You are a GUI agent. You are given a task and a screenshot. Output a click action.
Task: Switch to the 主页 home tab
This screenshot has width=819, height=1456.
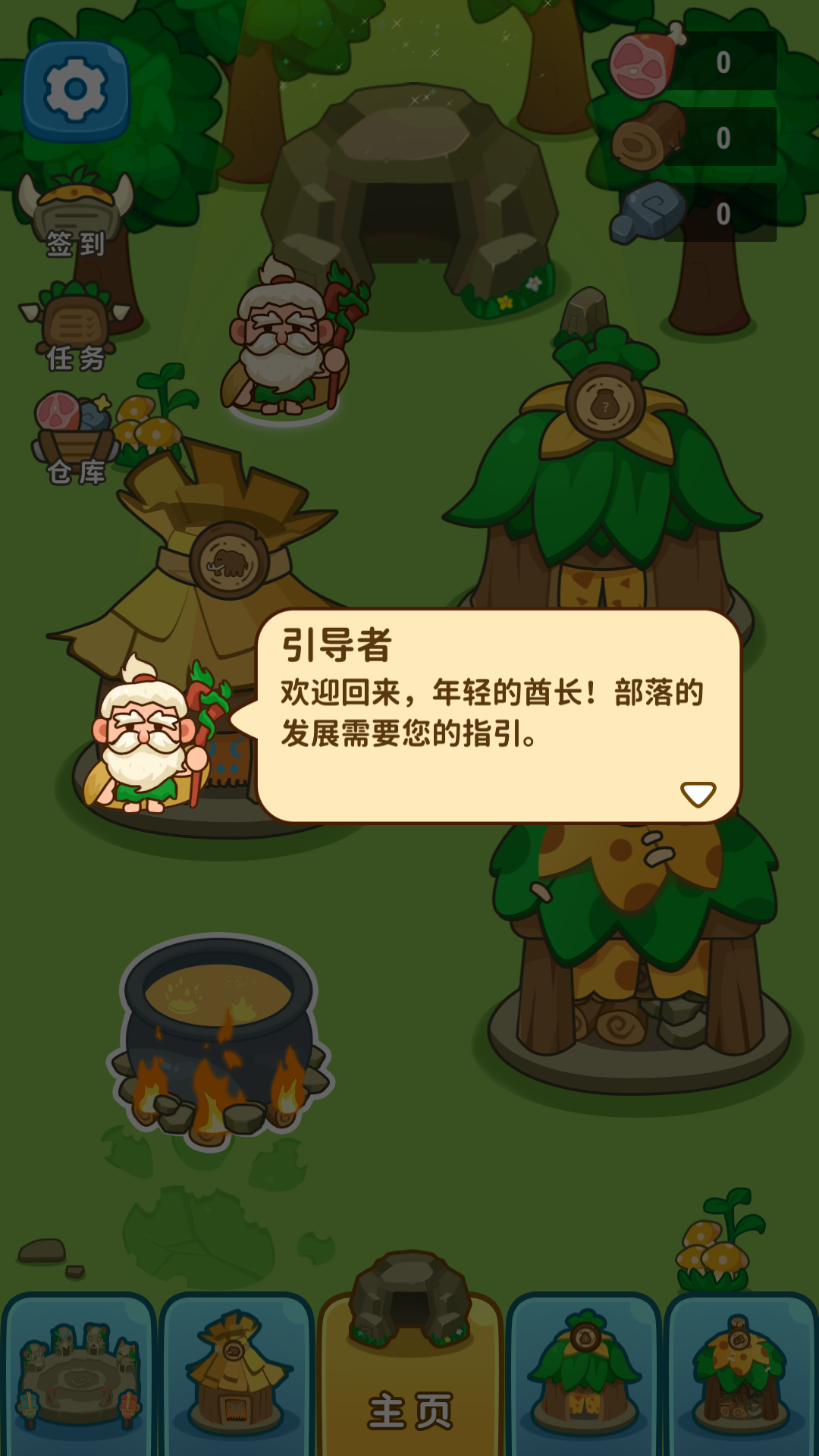(409, 1357)
